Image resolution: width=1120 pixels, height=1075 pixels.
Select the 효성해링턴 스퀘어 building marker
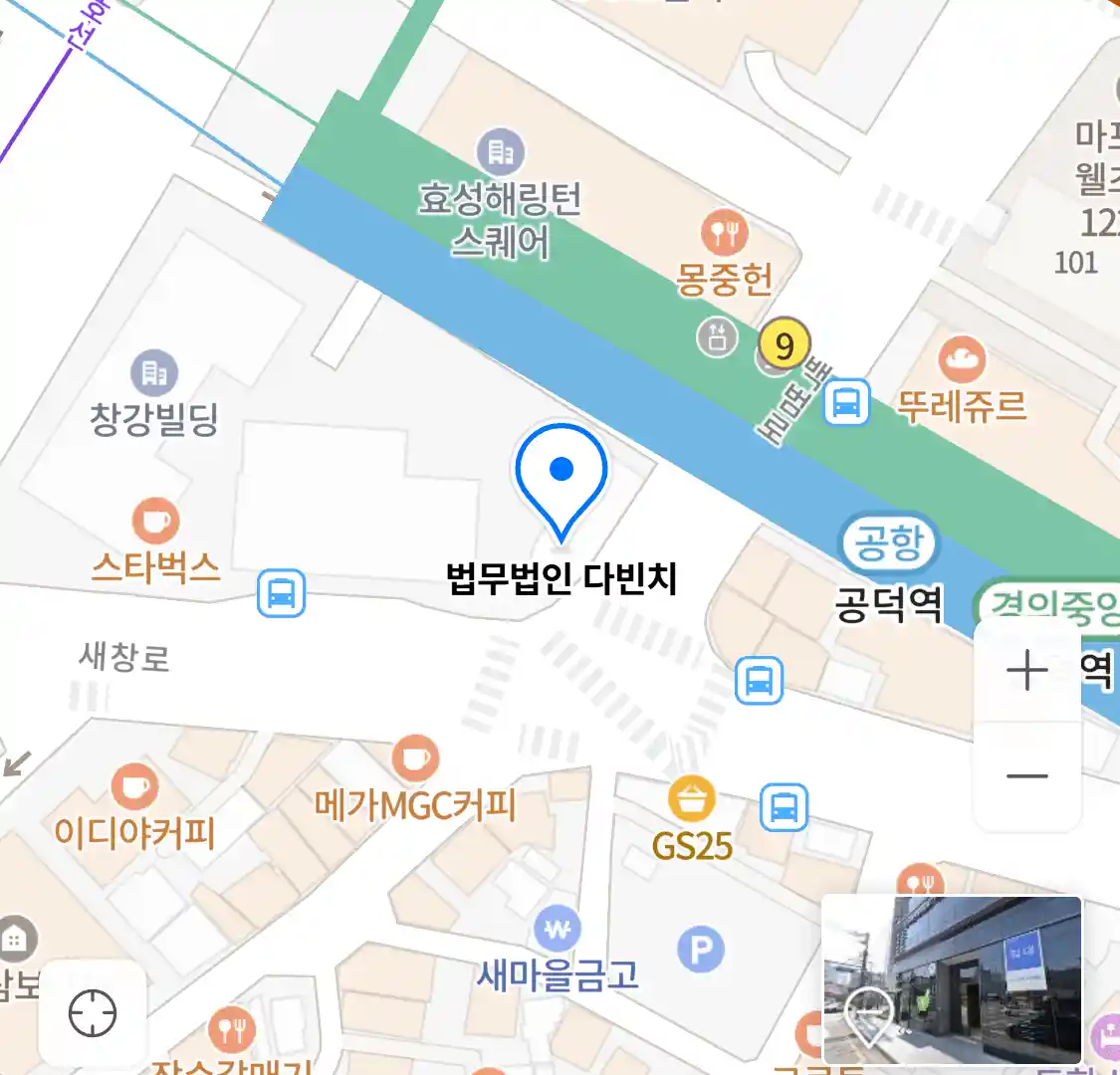point(501,152)
